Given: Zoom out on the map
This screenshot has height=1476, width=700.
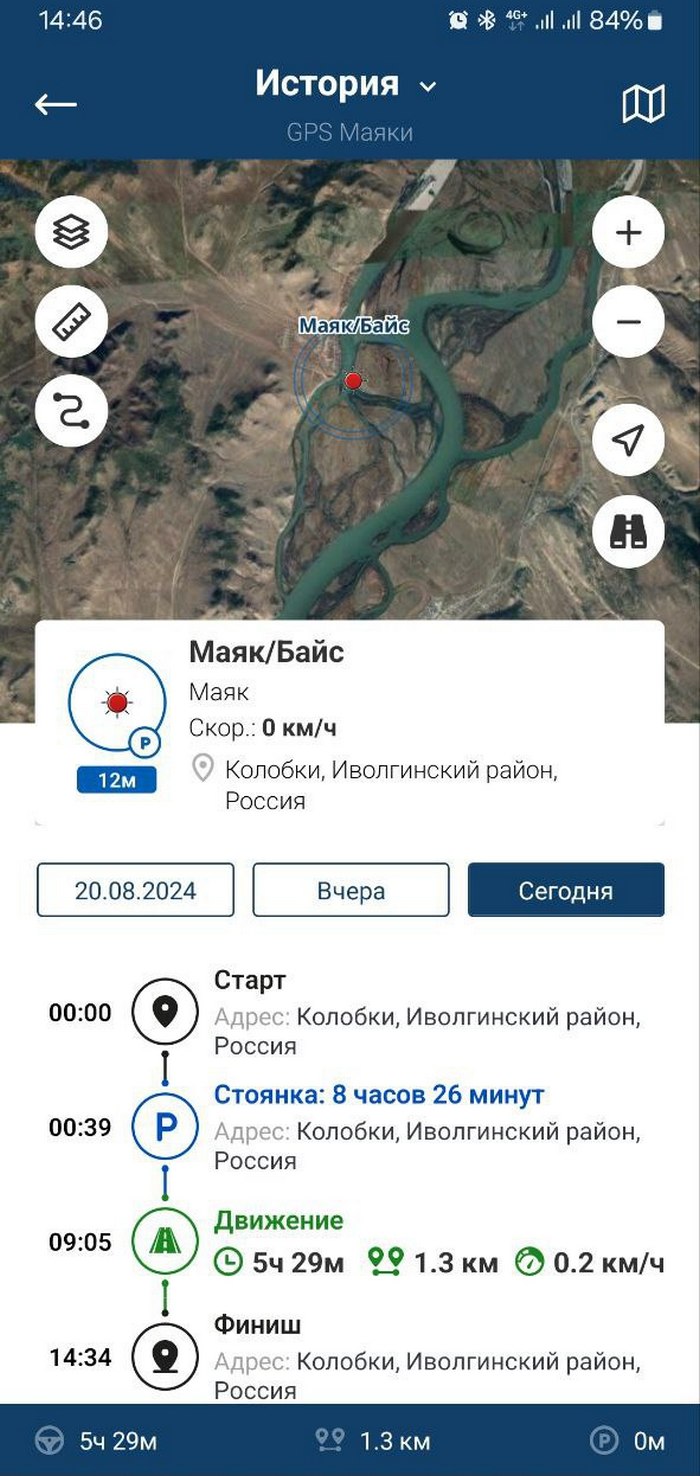Looking at the screenshot, I should point(628,322).
